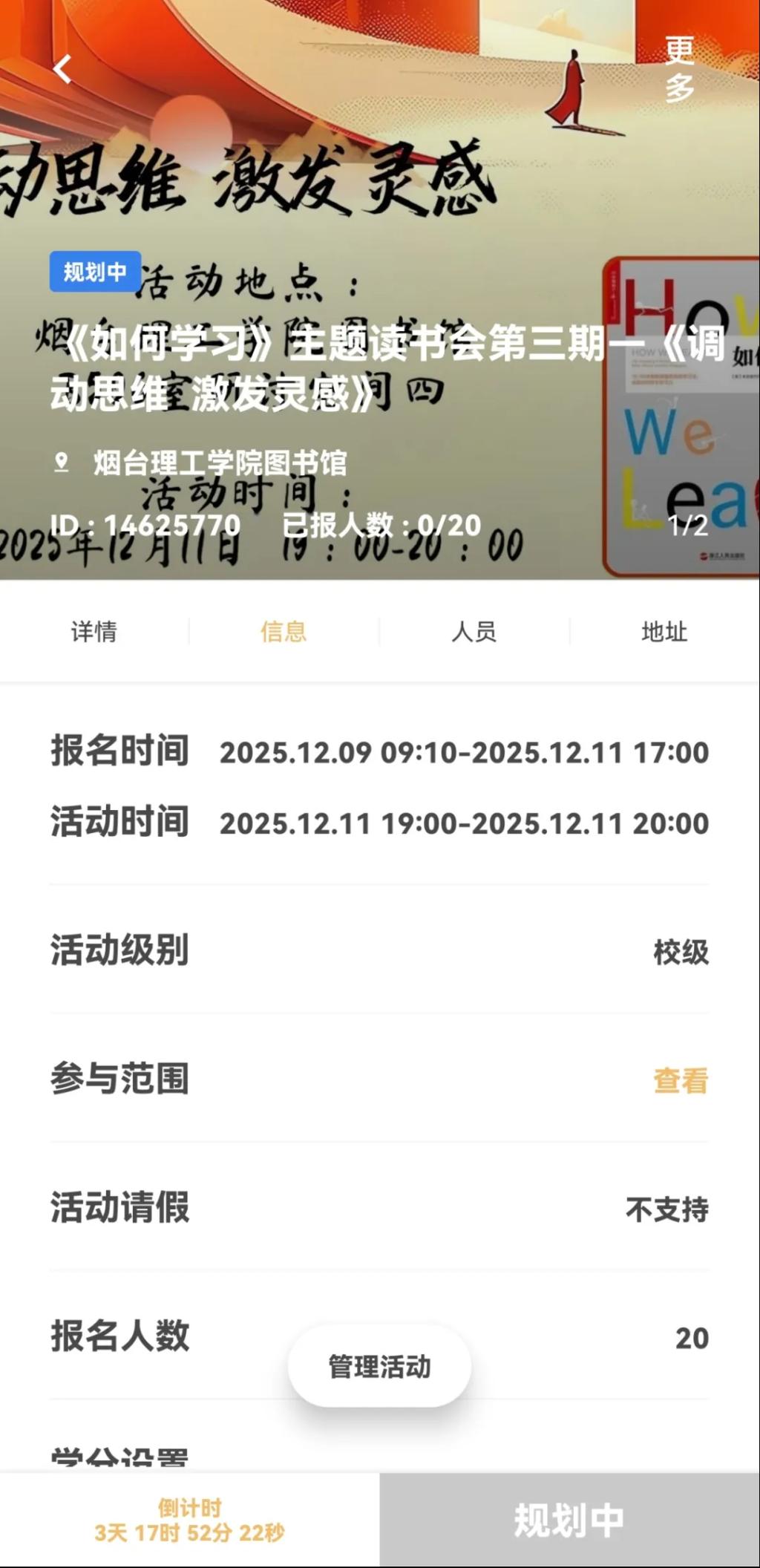The width and height of the screenshot is (760, 1568).
Task: Tap the 规划中 button at the bottom
Action: (x=569, y=1520)
